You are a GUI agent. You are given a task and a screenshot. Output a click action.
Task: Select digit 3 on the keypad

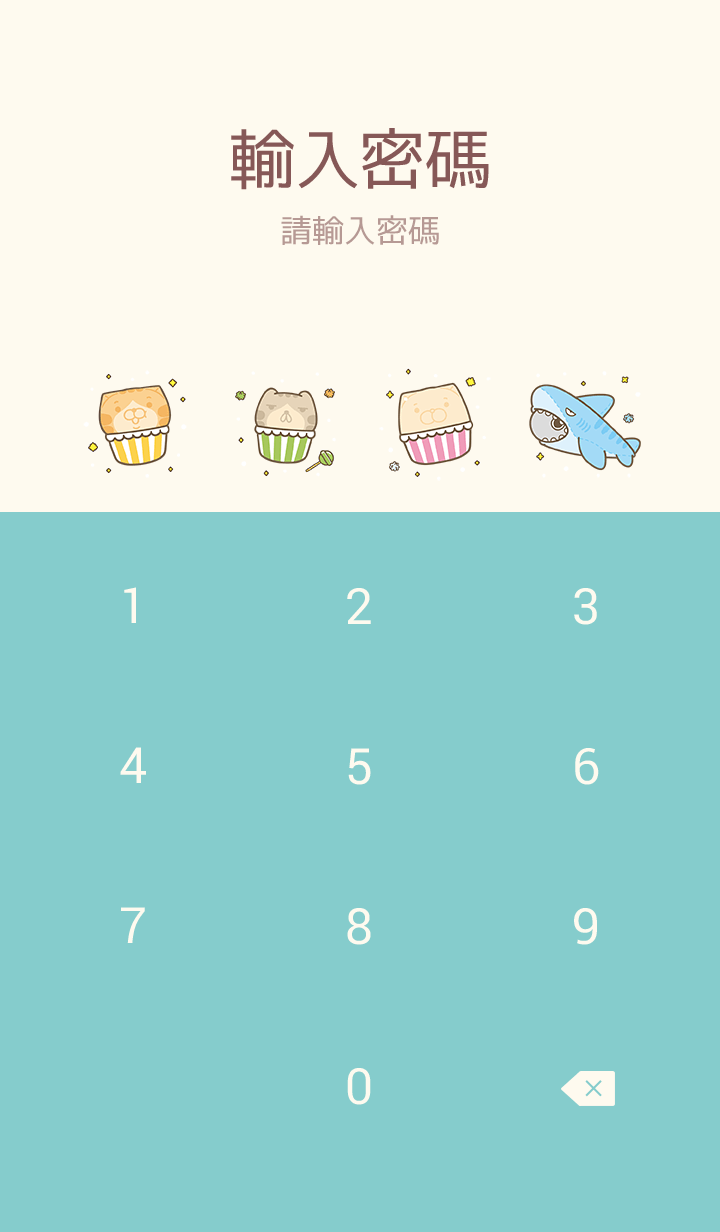point(586,607)
